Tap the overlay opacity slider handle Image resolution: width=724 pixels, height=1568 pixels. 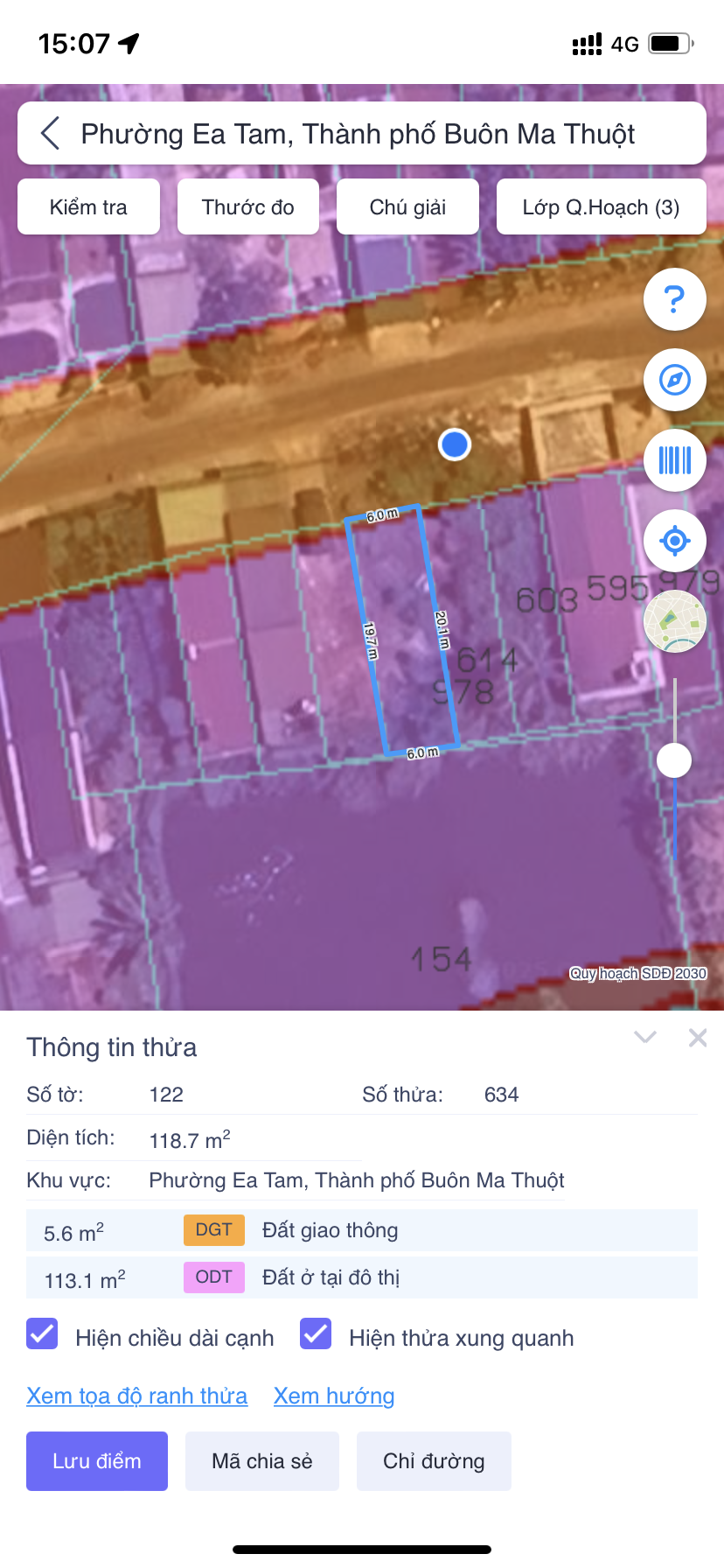tap(674, 759)
